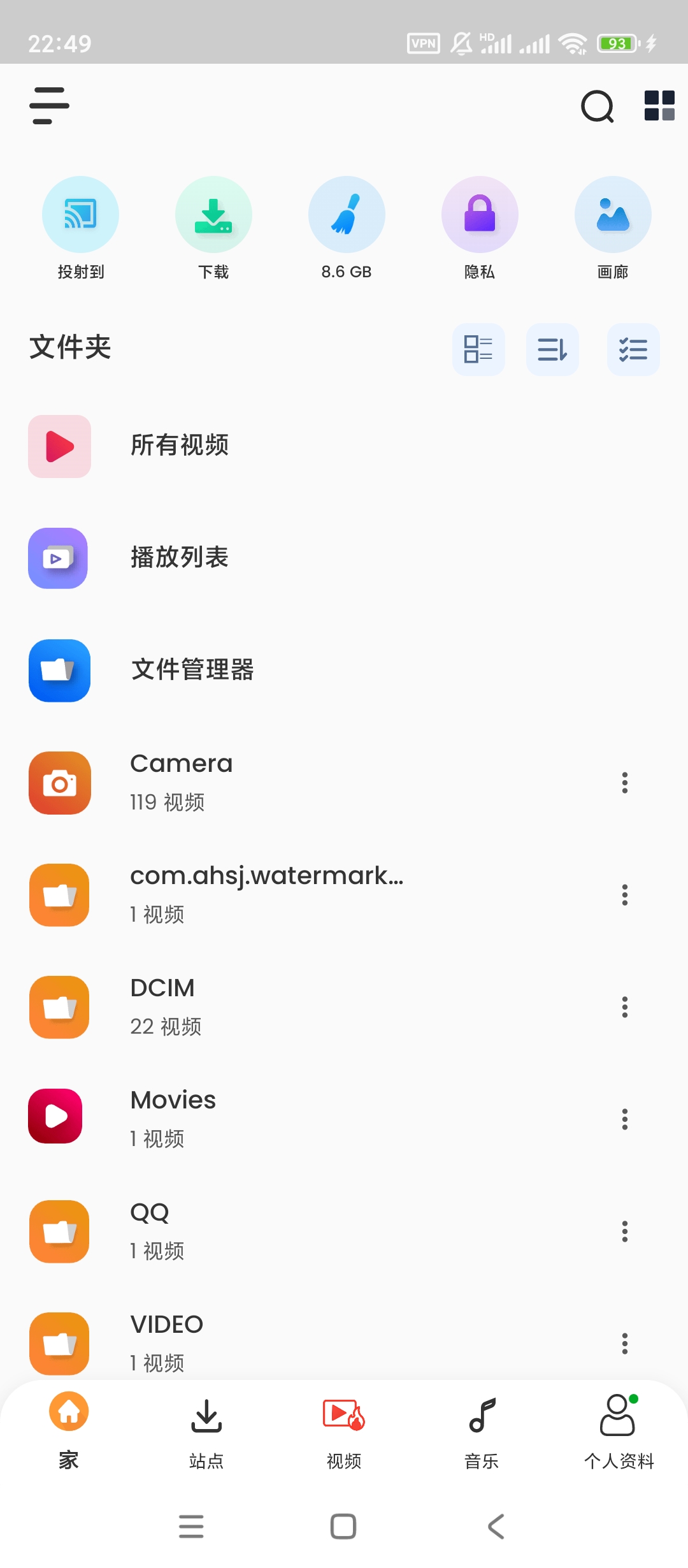Open the search icon
This screenshot has width=688, height=1568.
coord(597,106)
